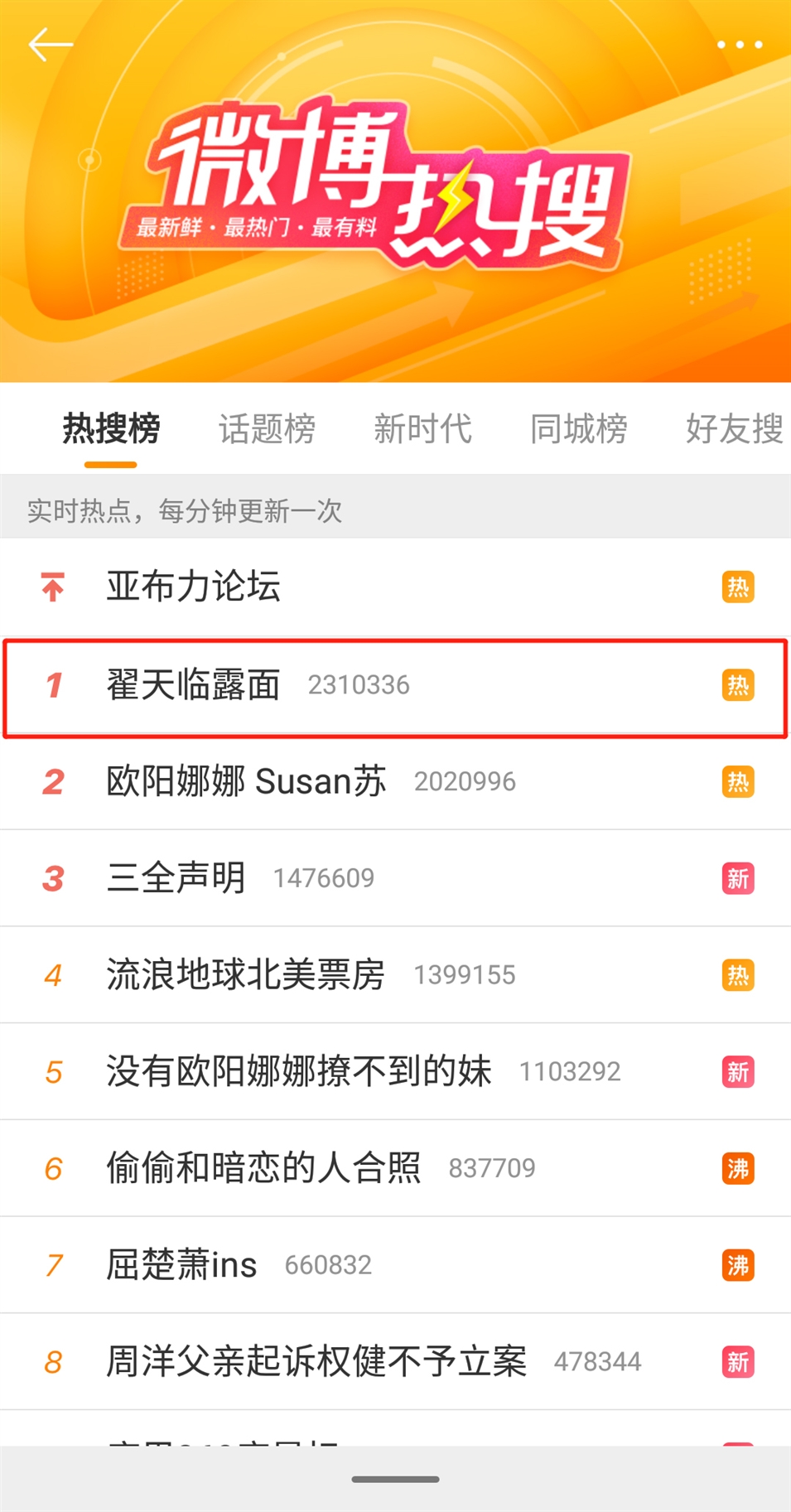The height and width of the screenshot is (1512, 791).
Task: Open the 屈楚萧ins hot search
Action: tap(182, 1265)
